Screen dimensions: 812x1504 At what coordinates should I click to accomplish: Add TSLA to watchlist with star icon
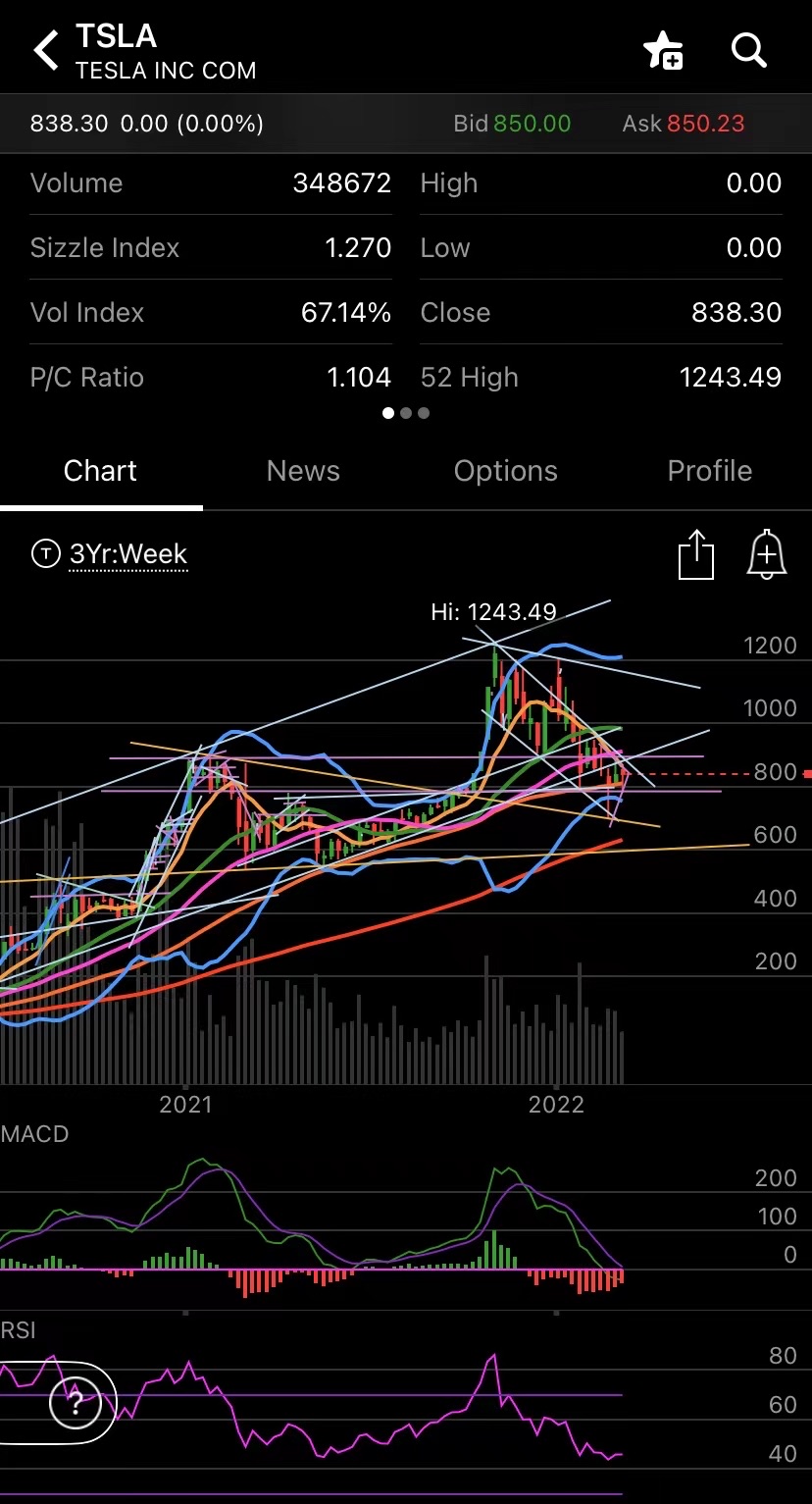click(663, 50)
